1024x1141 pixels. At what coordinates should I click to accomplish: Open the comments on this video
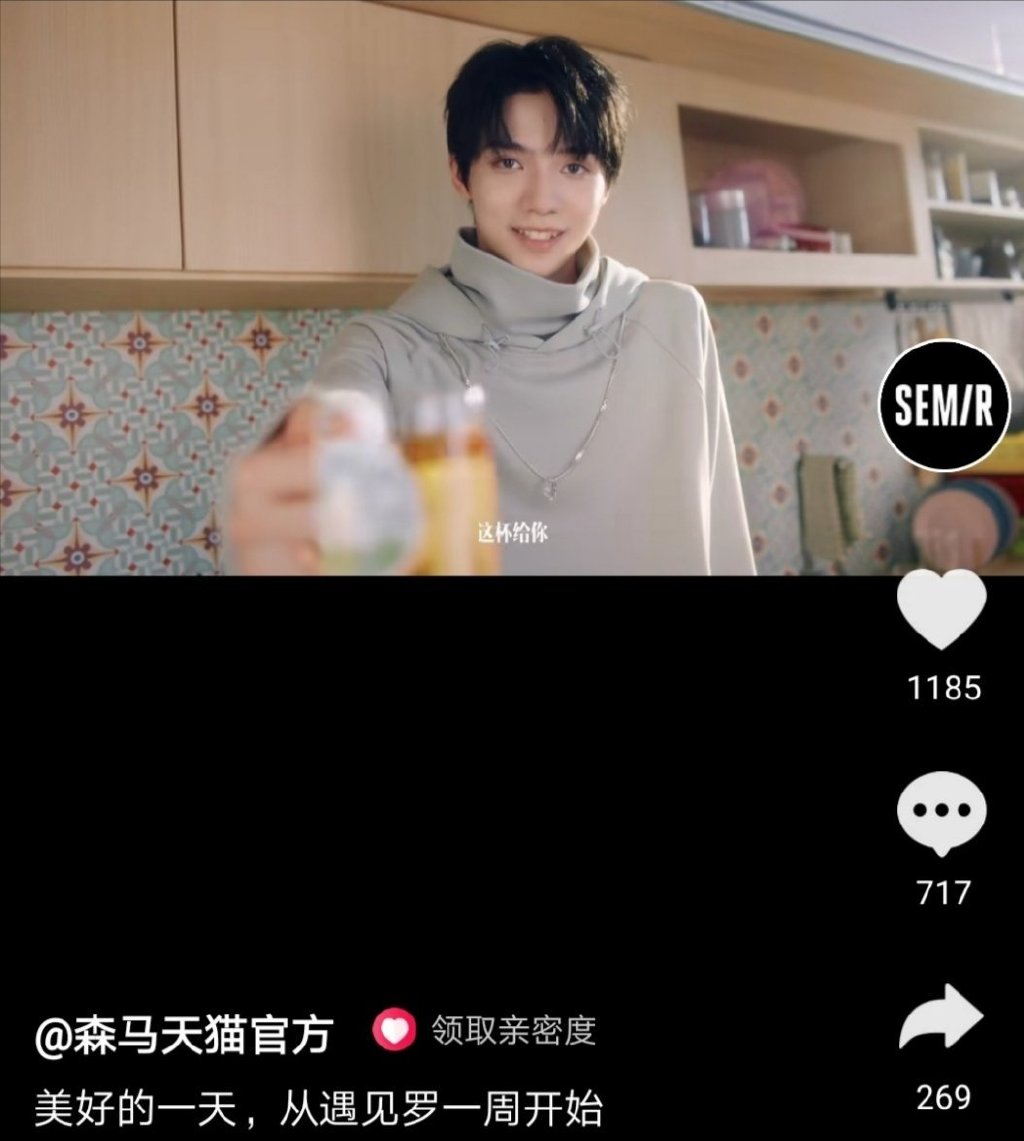click(941, 812)
